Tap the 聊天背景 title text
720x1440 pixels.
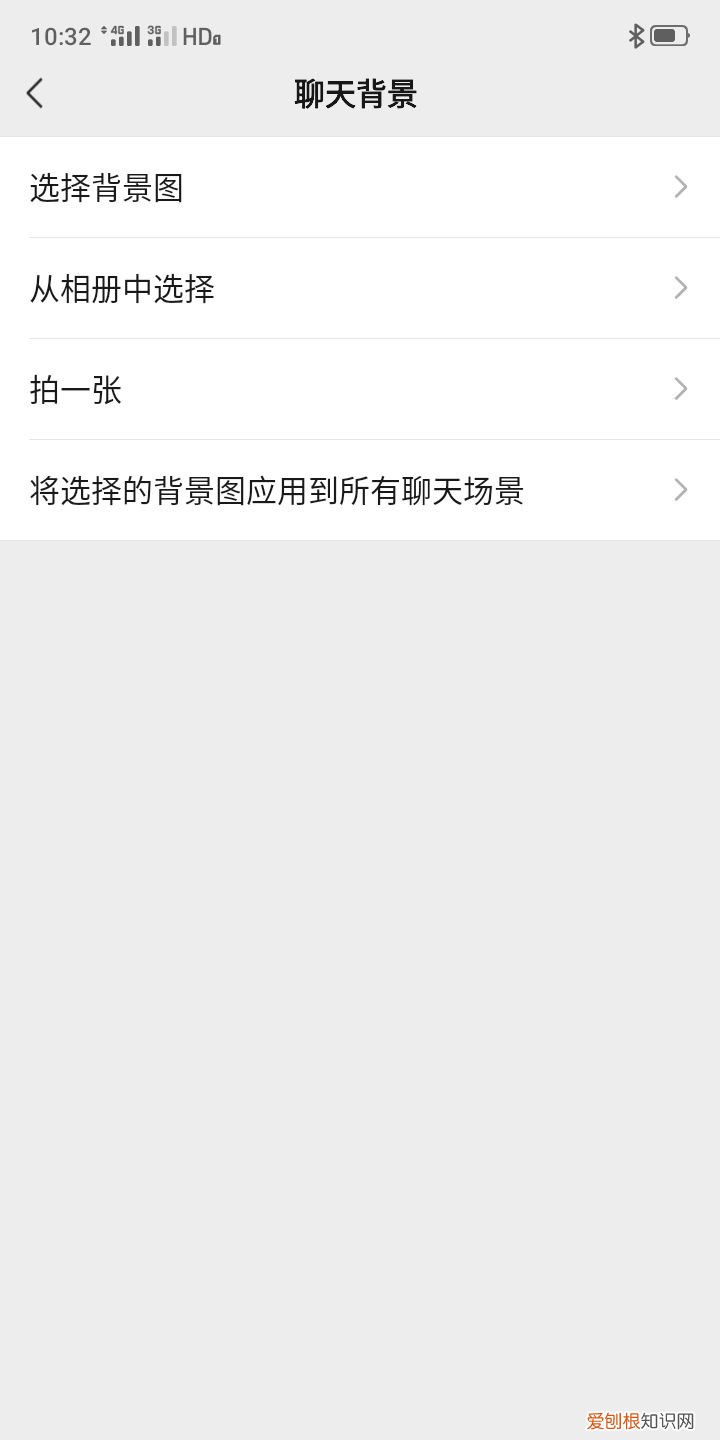coord(355,95)
